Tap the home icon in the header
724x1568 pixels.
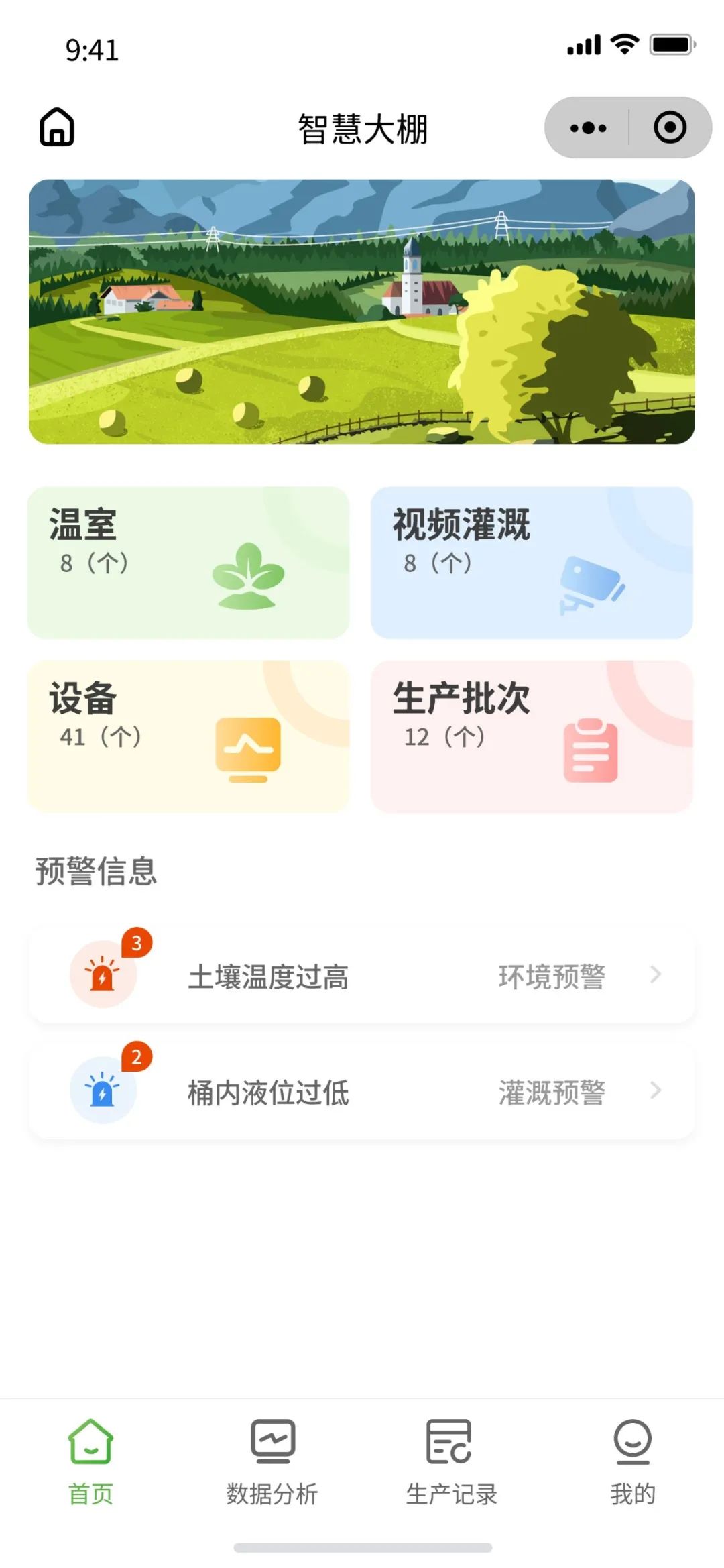point(57,127)
